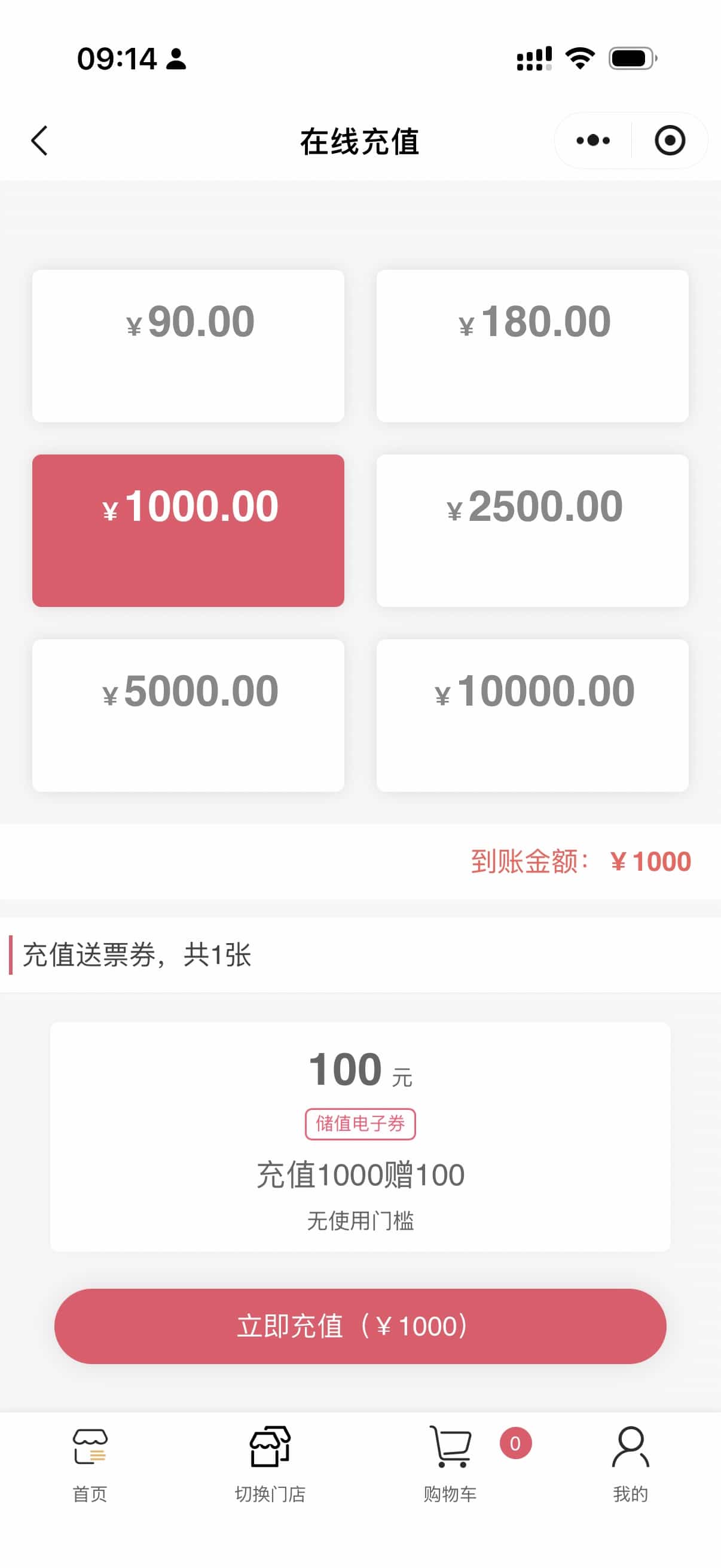Screen dimensions: 721x1568
Task: Choose the ¥5000.00 recharge amount
Action: tap(188, 715)
